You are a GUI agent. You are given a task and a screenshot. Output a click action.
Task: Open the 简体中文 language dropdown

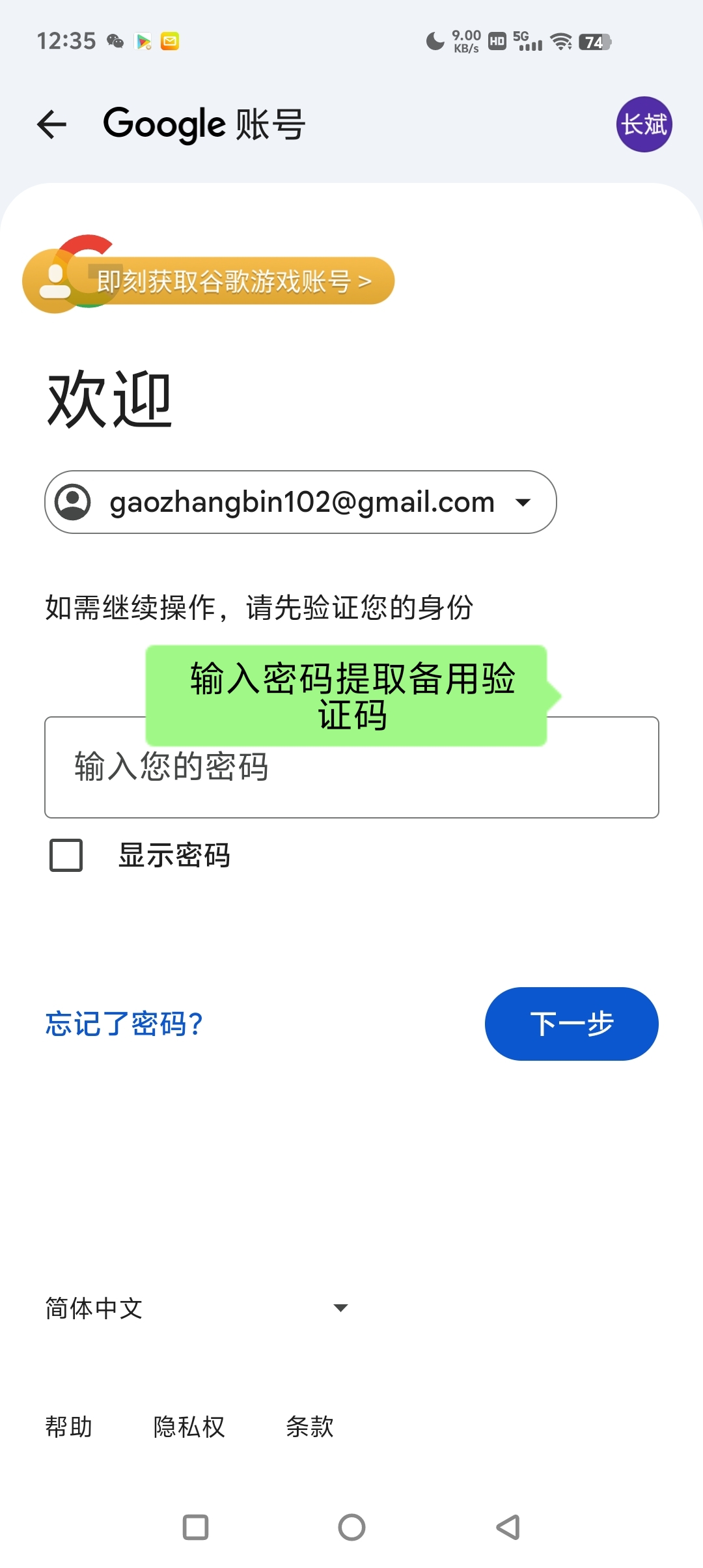[197, 1308]
